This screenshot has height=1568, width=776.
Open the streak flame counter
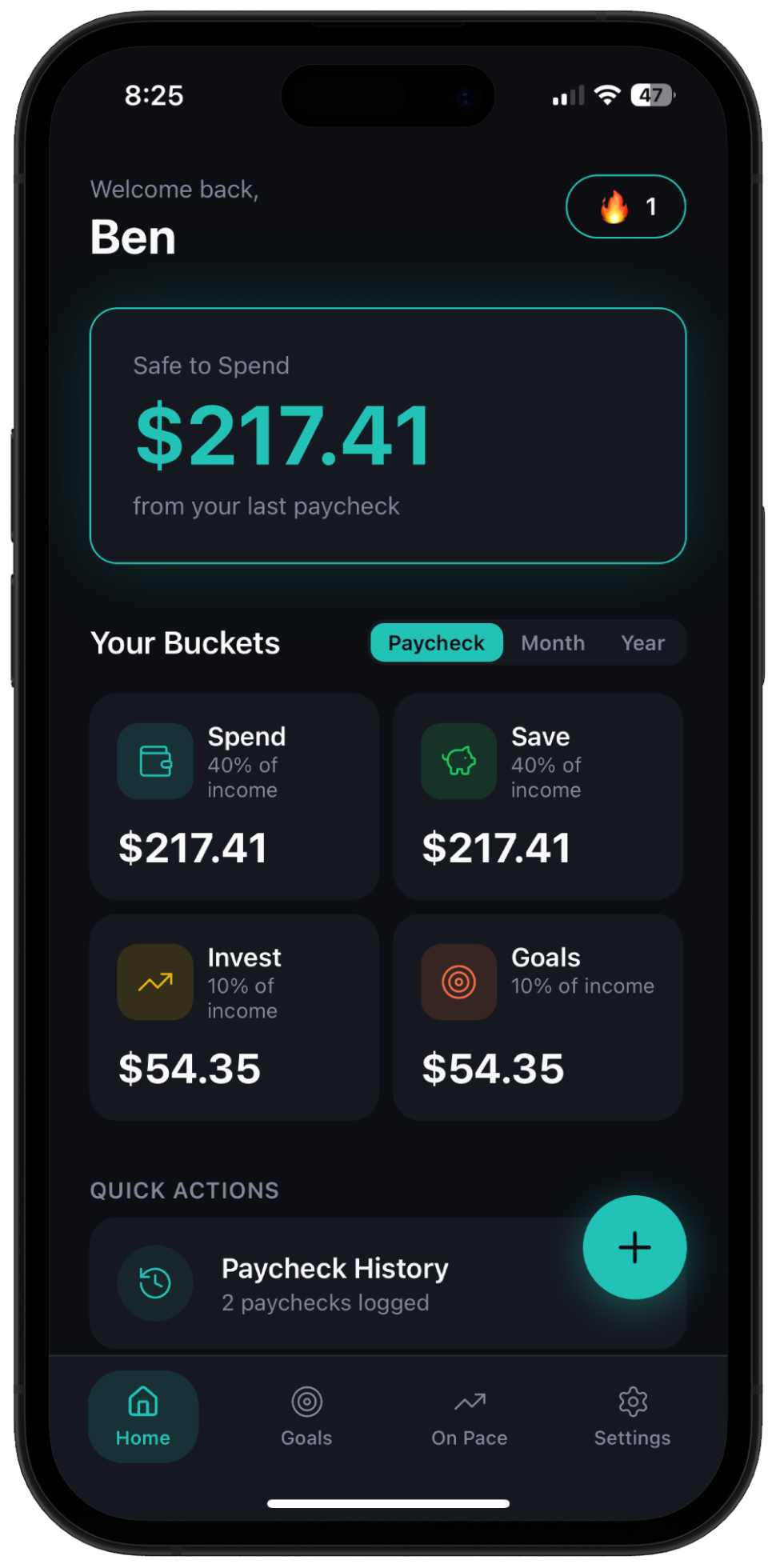626,206
